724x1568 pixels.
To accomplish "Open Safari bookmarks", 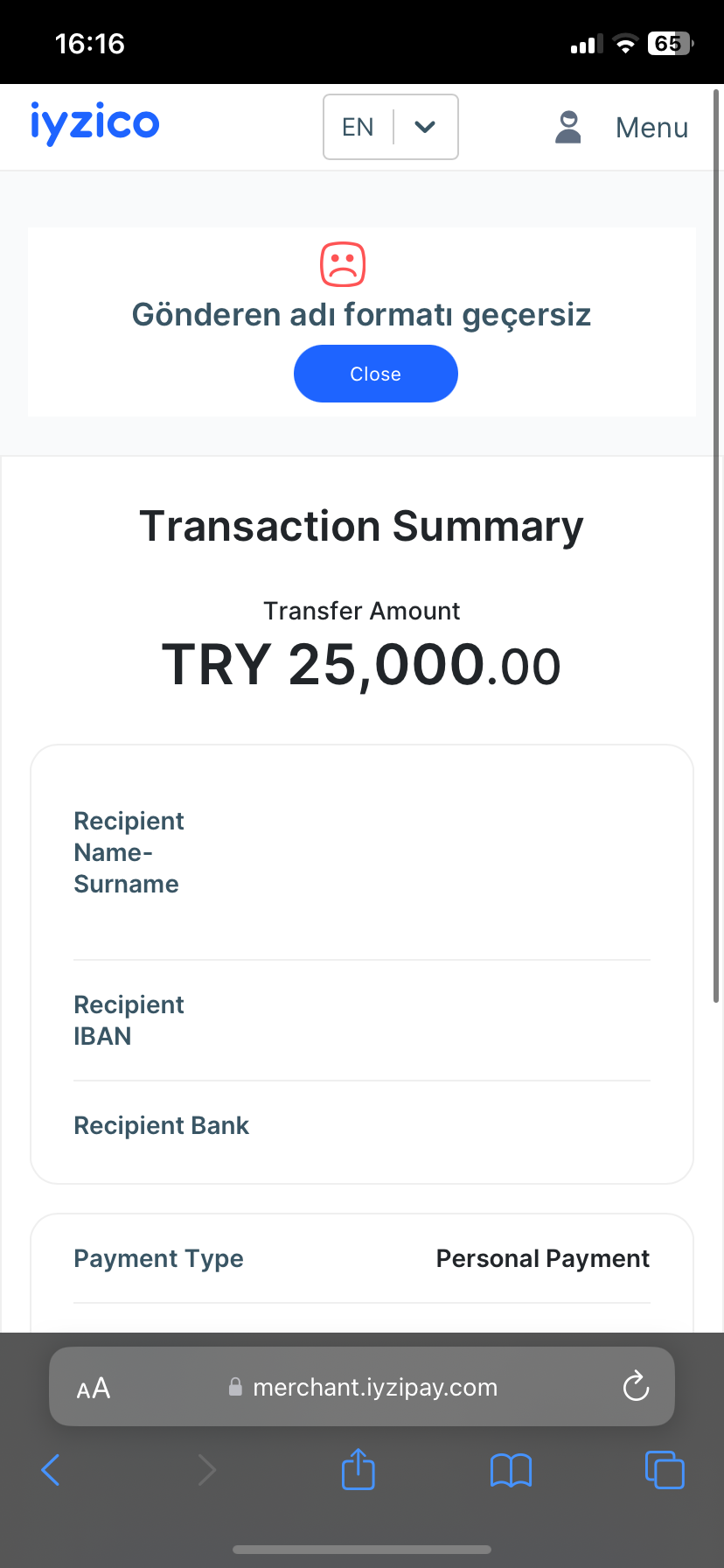I will coord(511,1470).
